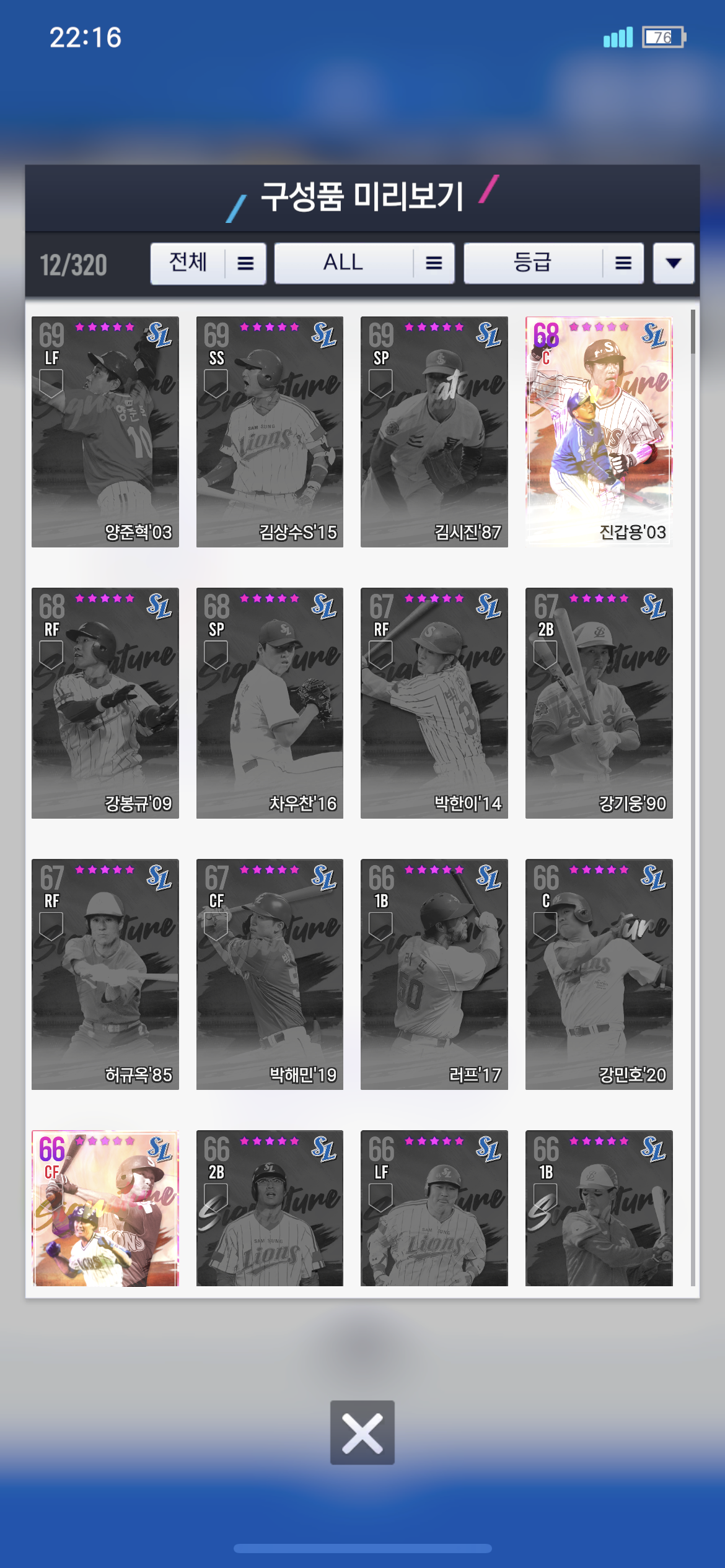This screenshot has width=725, height=1568.
Task: Open the 허규옥'85 card
Action: point(105,974)
